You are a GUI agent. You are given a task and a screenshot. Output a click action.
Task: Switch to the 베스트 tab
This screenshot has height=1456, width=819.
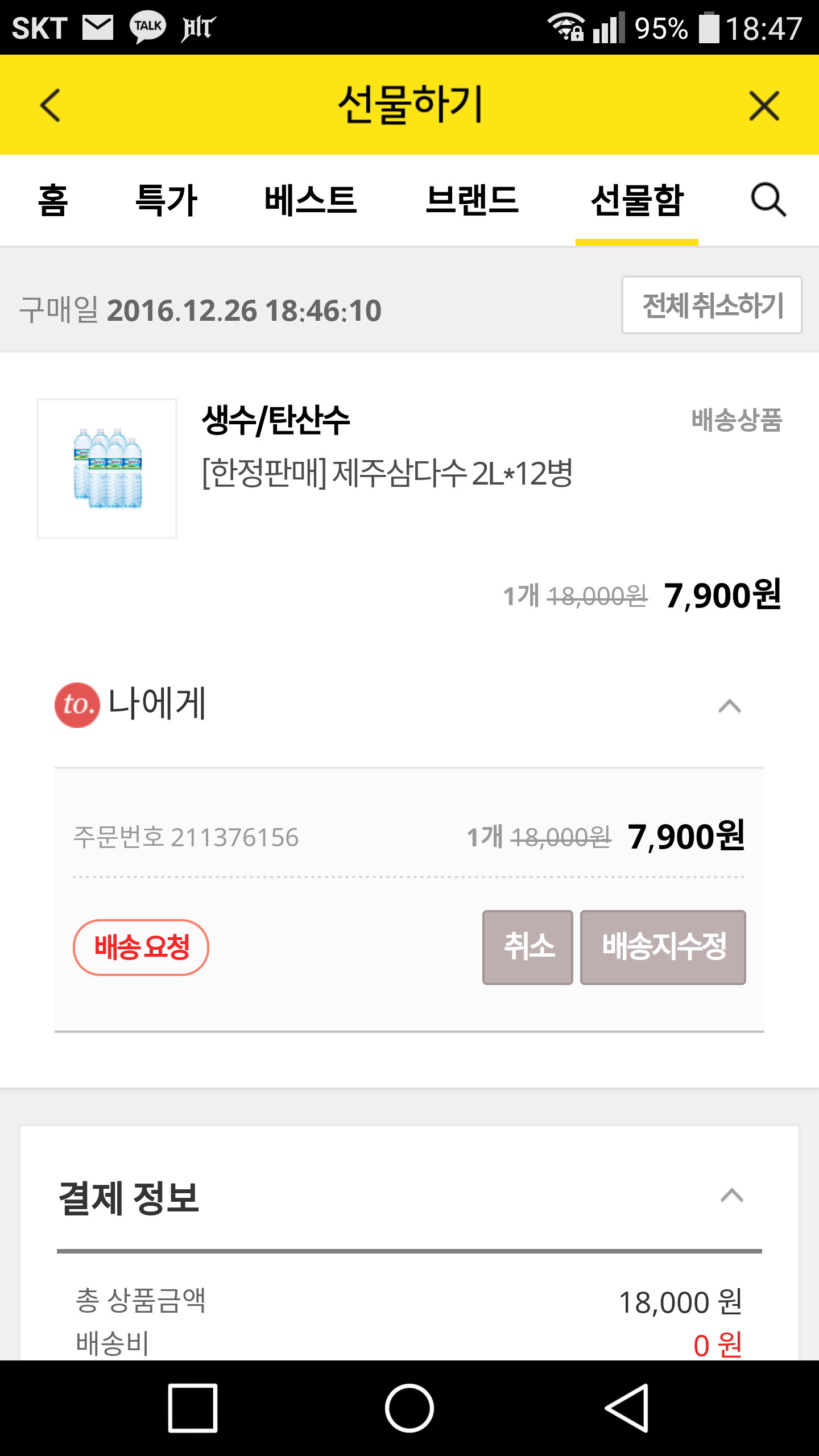tap(311, 200)
